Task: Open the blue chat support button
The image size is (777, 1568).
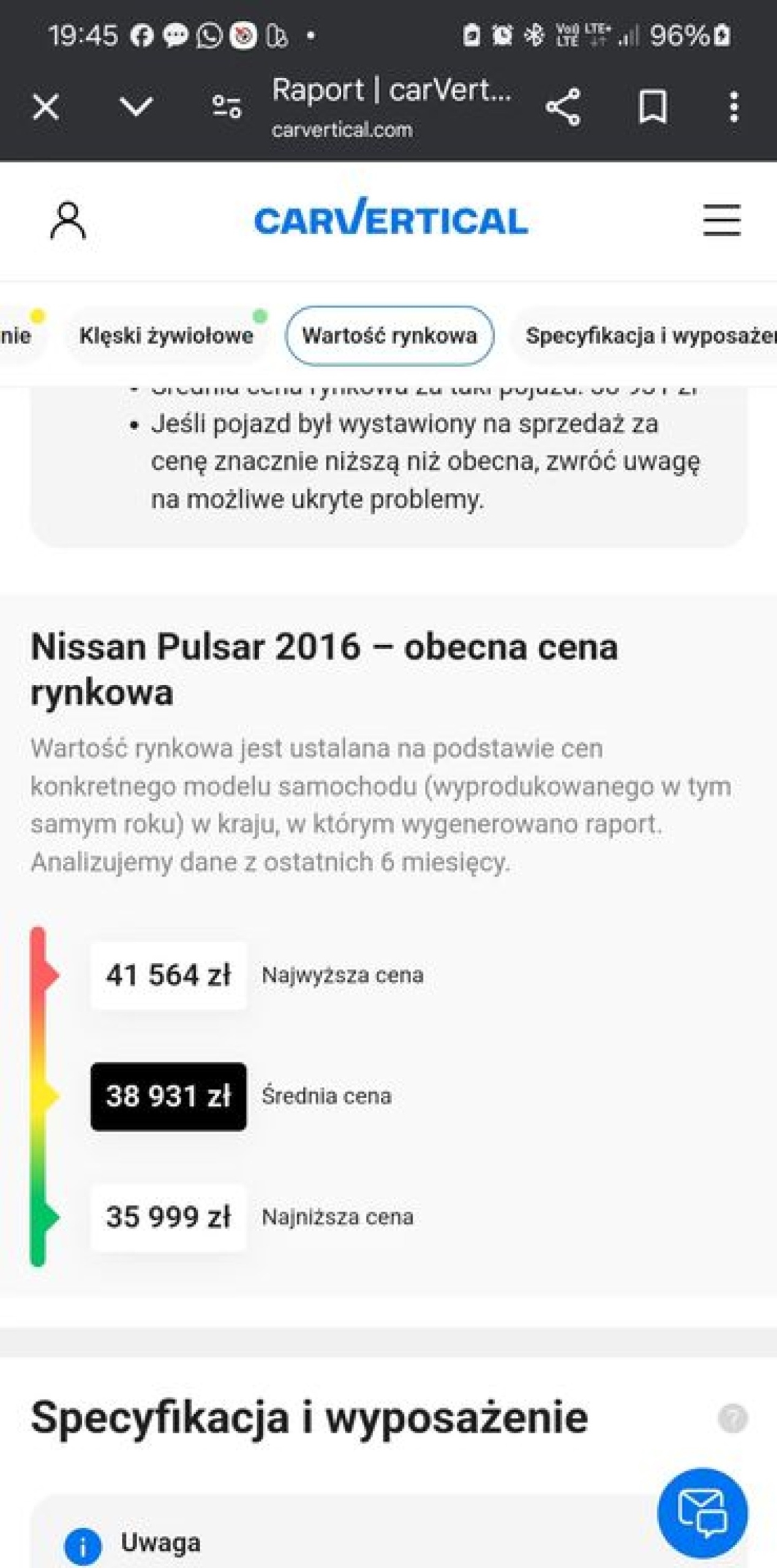Action: 702,1512
